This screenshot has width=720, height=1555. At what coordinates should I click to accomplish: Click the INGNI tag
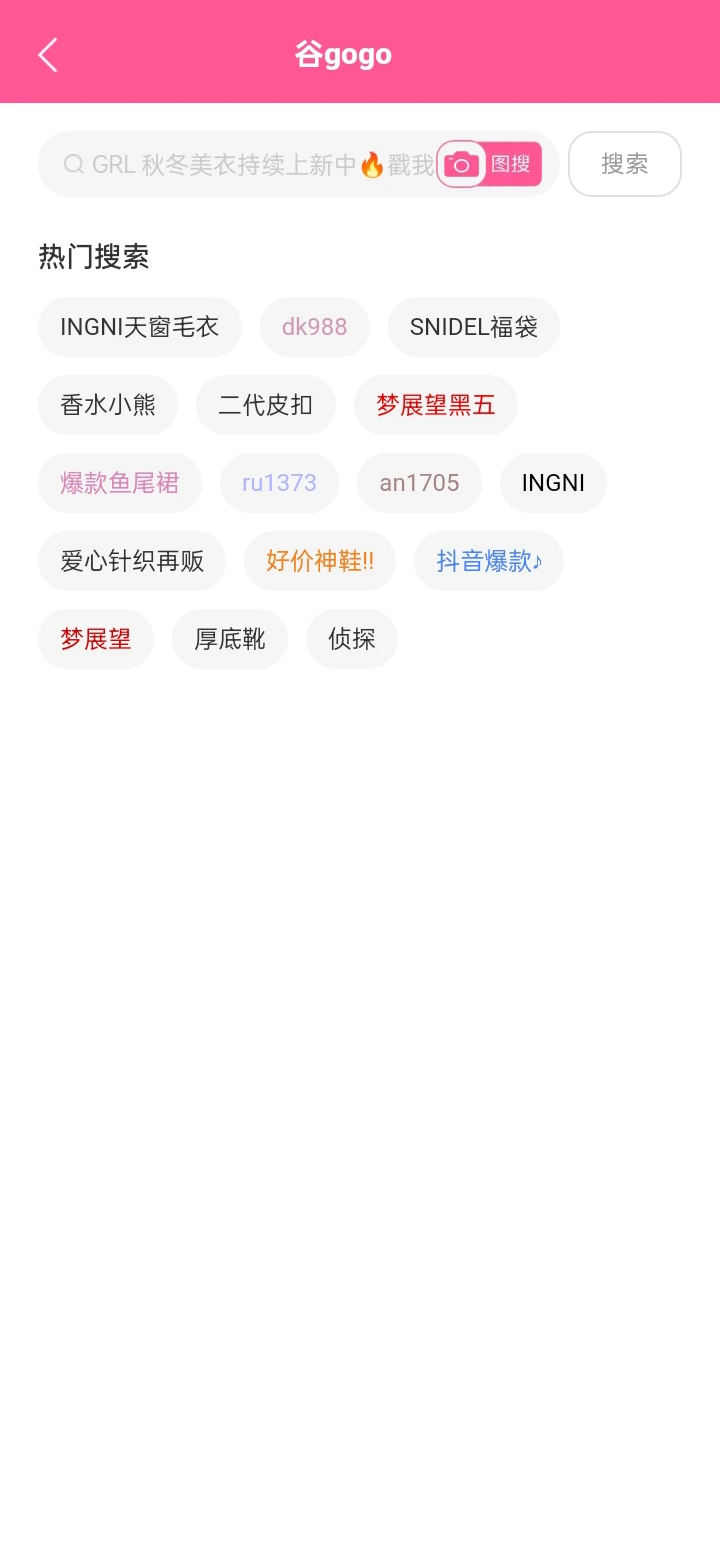(x=553, y=482)
